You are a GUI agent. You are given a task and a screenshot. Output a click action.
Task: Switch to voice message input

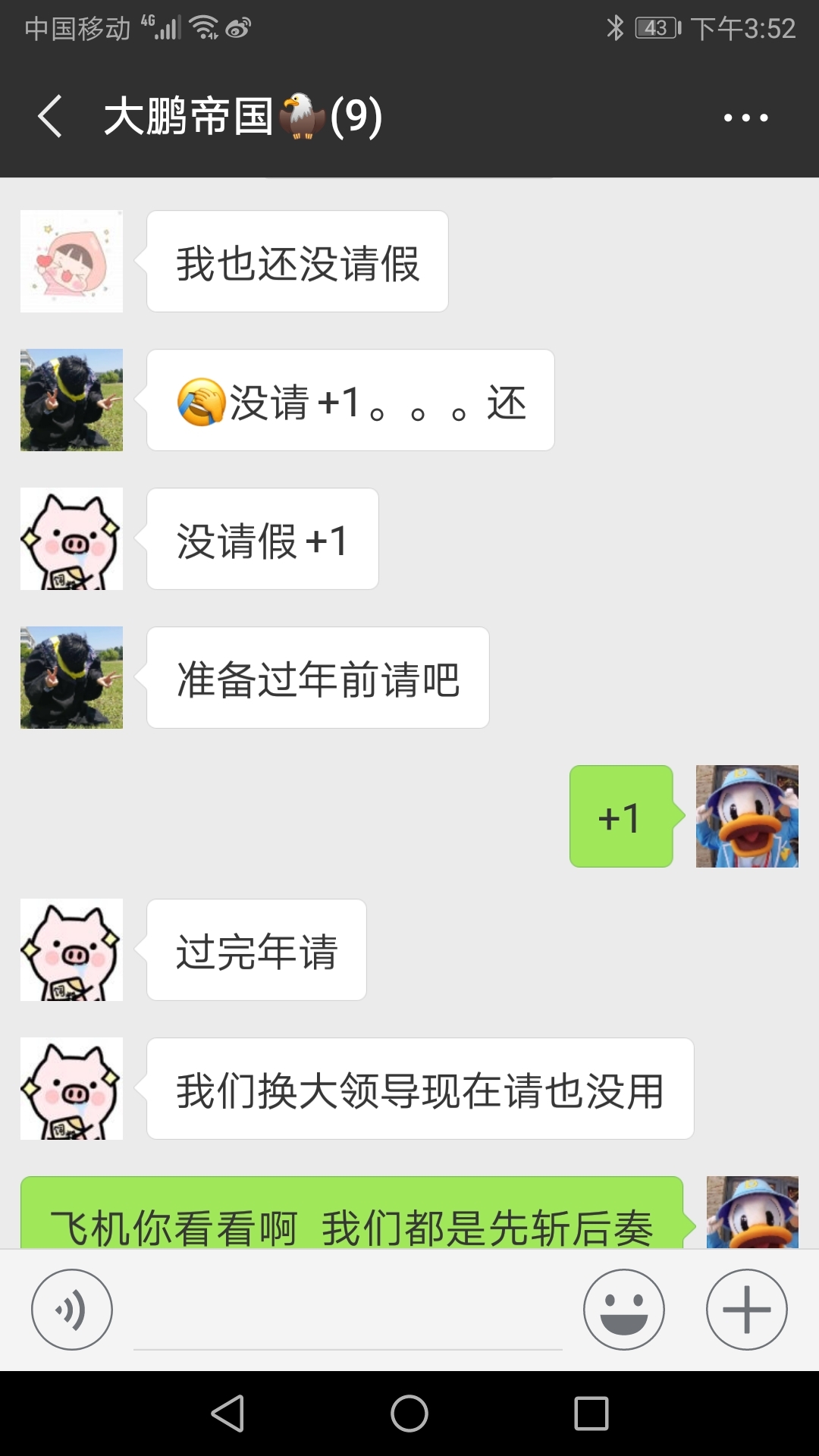pos(72,1310)
